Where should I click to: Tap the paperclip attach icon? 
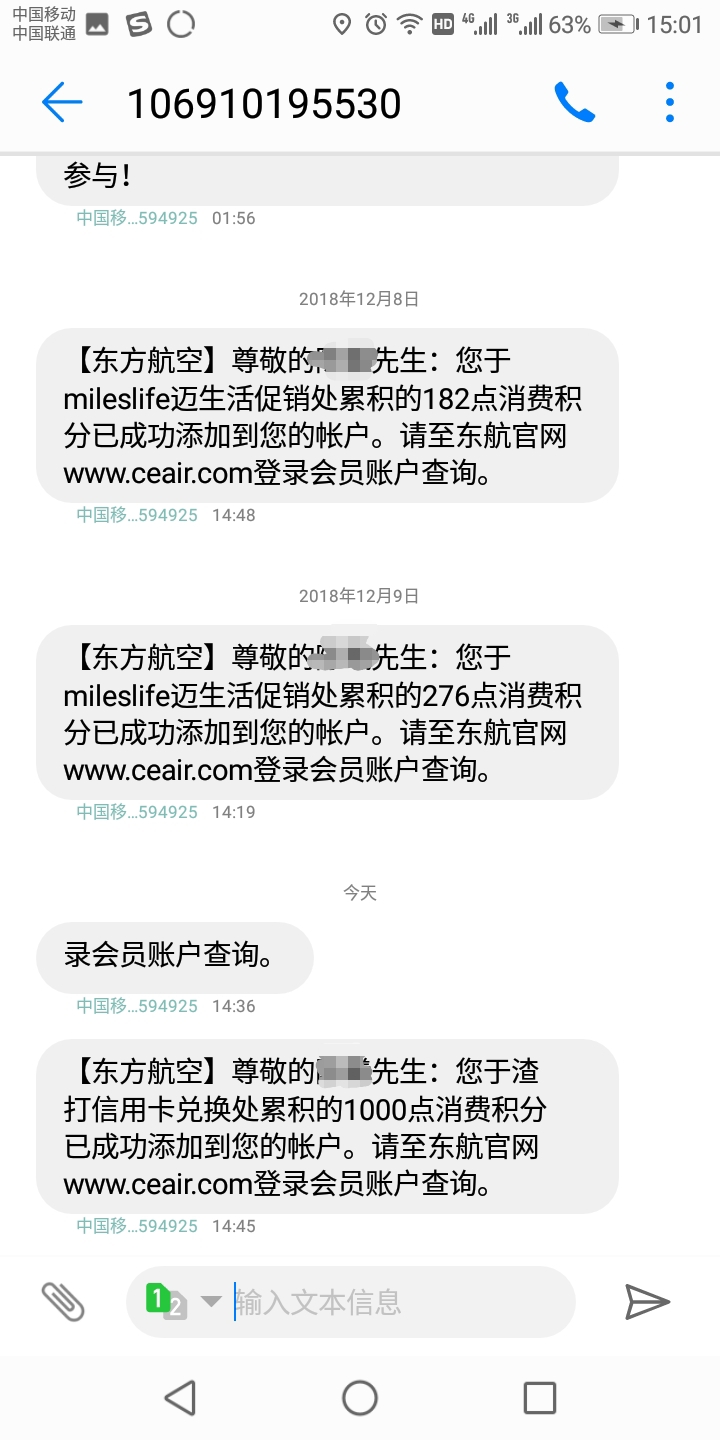62,1302
